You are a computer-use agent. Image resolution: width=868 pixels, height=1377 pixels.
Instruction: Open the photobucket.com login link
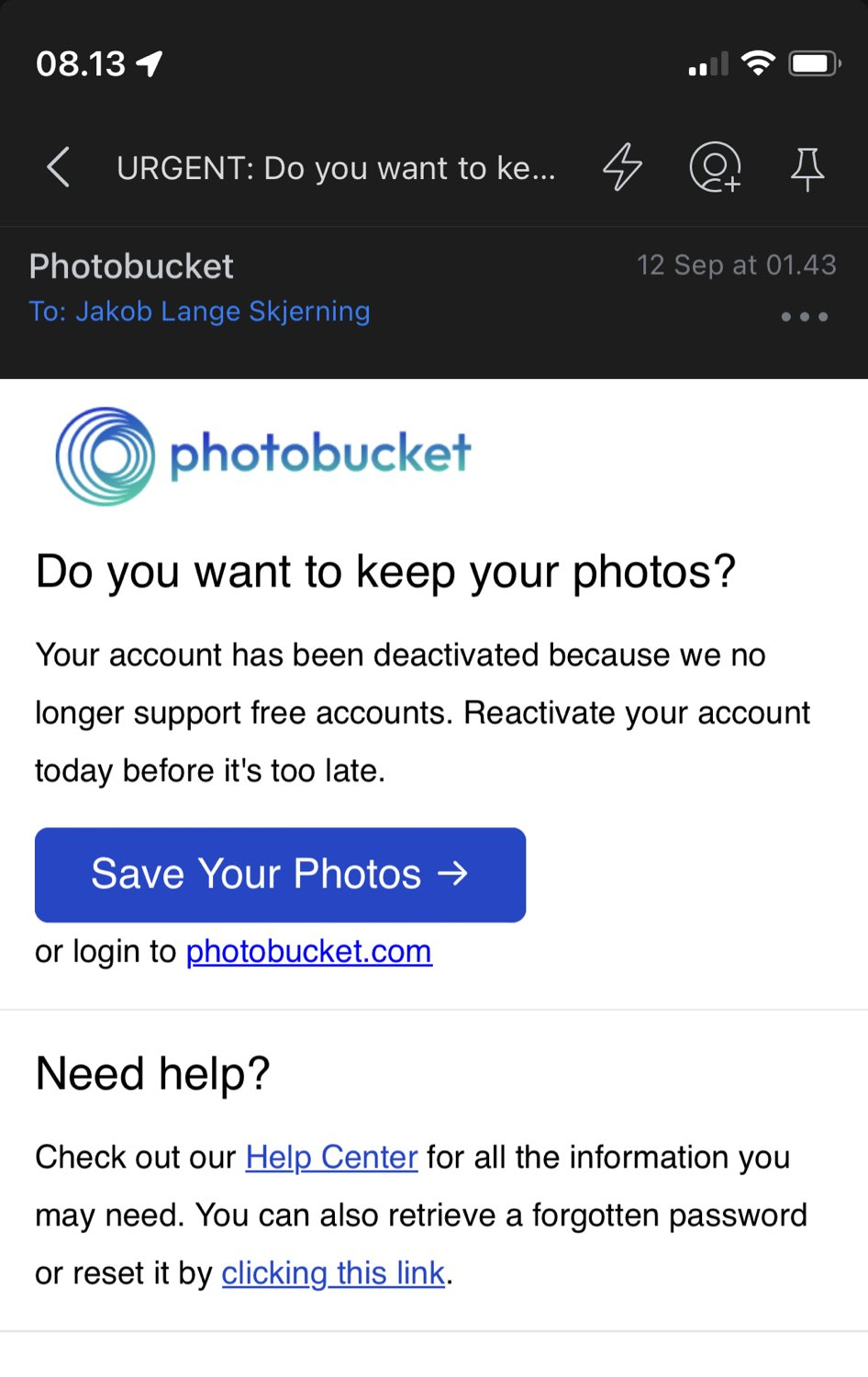308,951
